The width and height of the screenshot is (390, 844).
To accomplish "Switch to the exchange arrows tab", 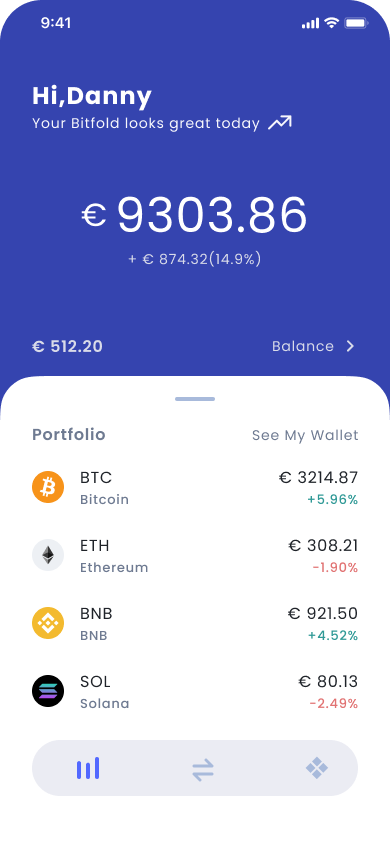I will [203, 770].
